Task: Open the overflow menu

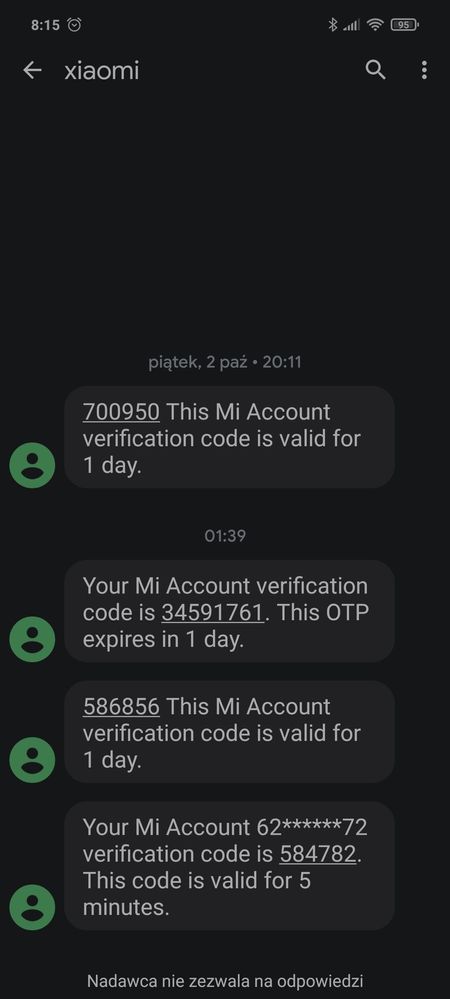Action: click(x=424, y=70)
